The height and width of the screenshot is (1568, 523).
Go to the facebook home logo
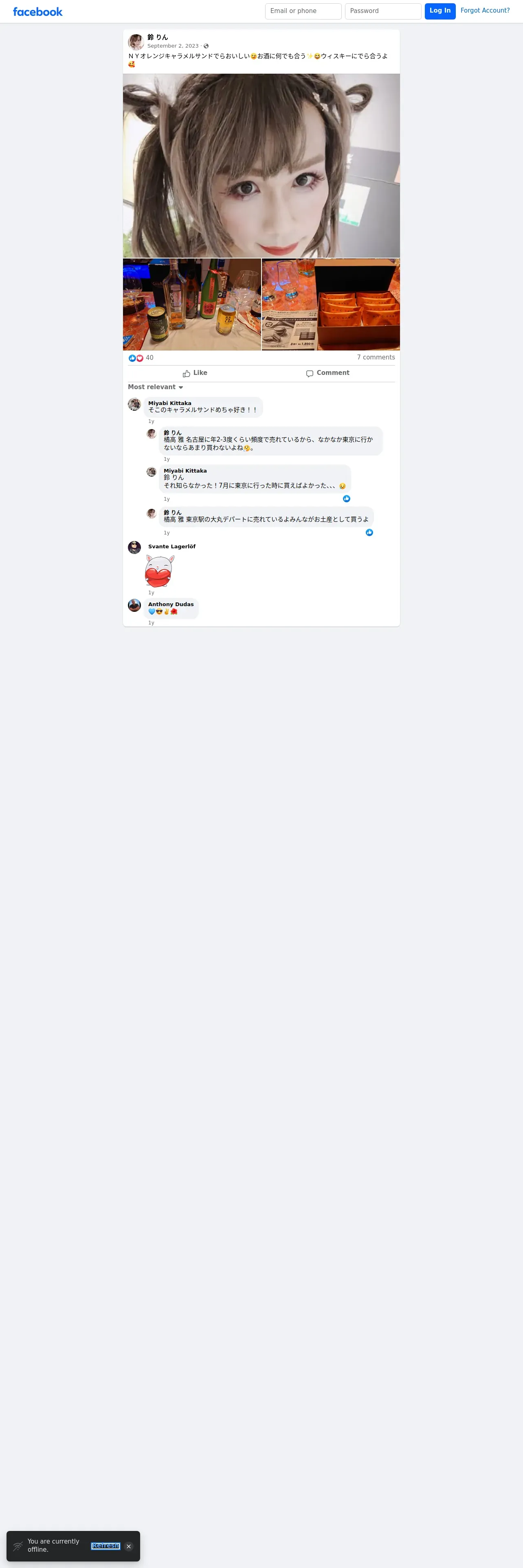coord(38,11)
